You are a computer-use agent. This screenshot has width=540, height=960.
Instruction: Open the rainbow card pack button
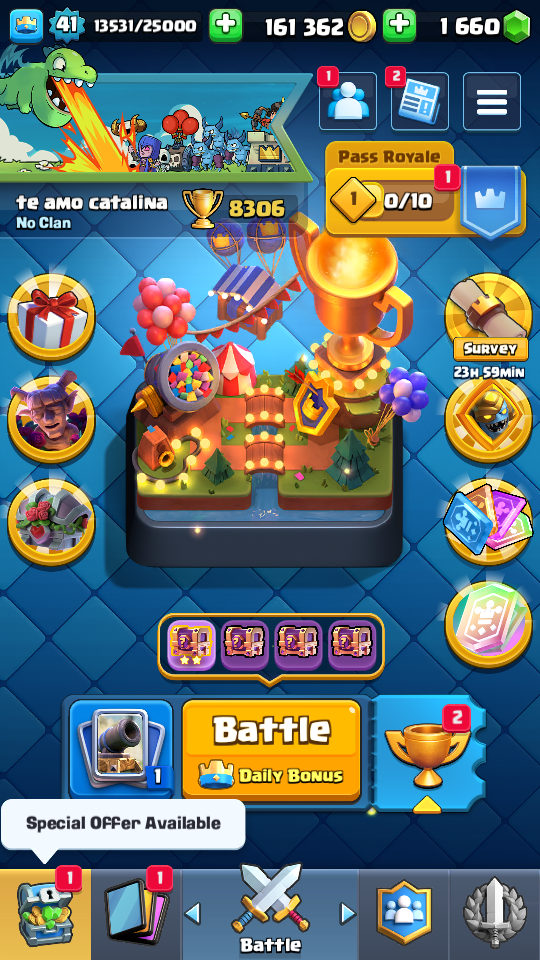click(x=488, y=624)
